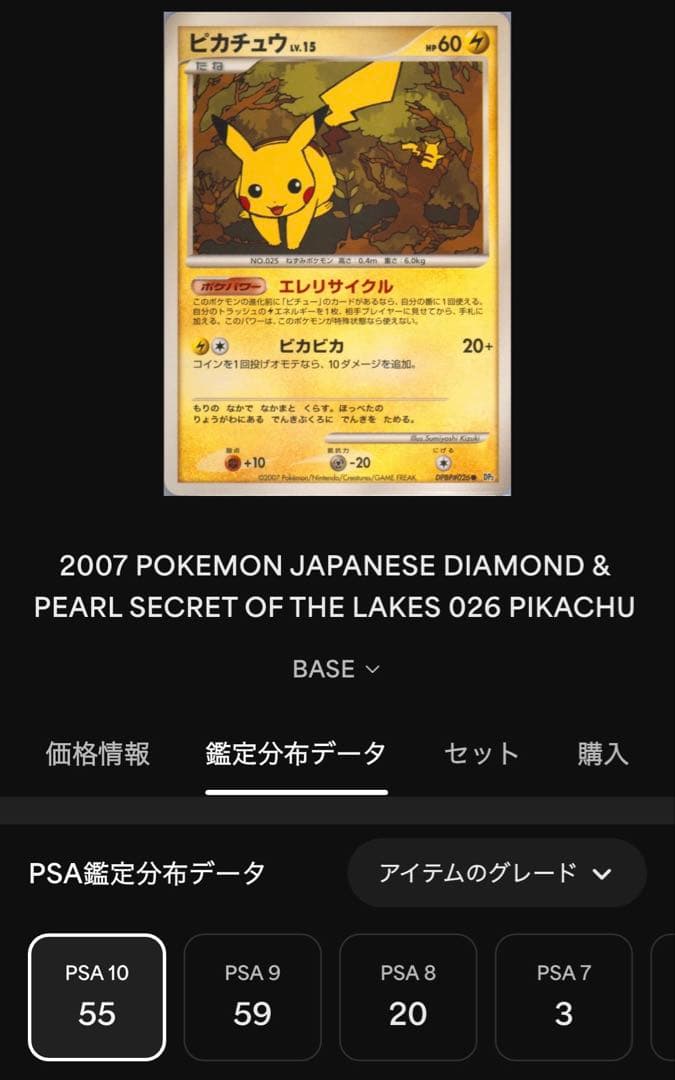
Task: Select the 鑑定分布データ tab
Action: [296, 754]
